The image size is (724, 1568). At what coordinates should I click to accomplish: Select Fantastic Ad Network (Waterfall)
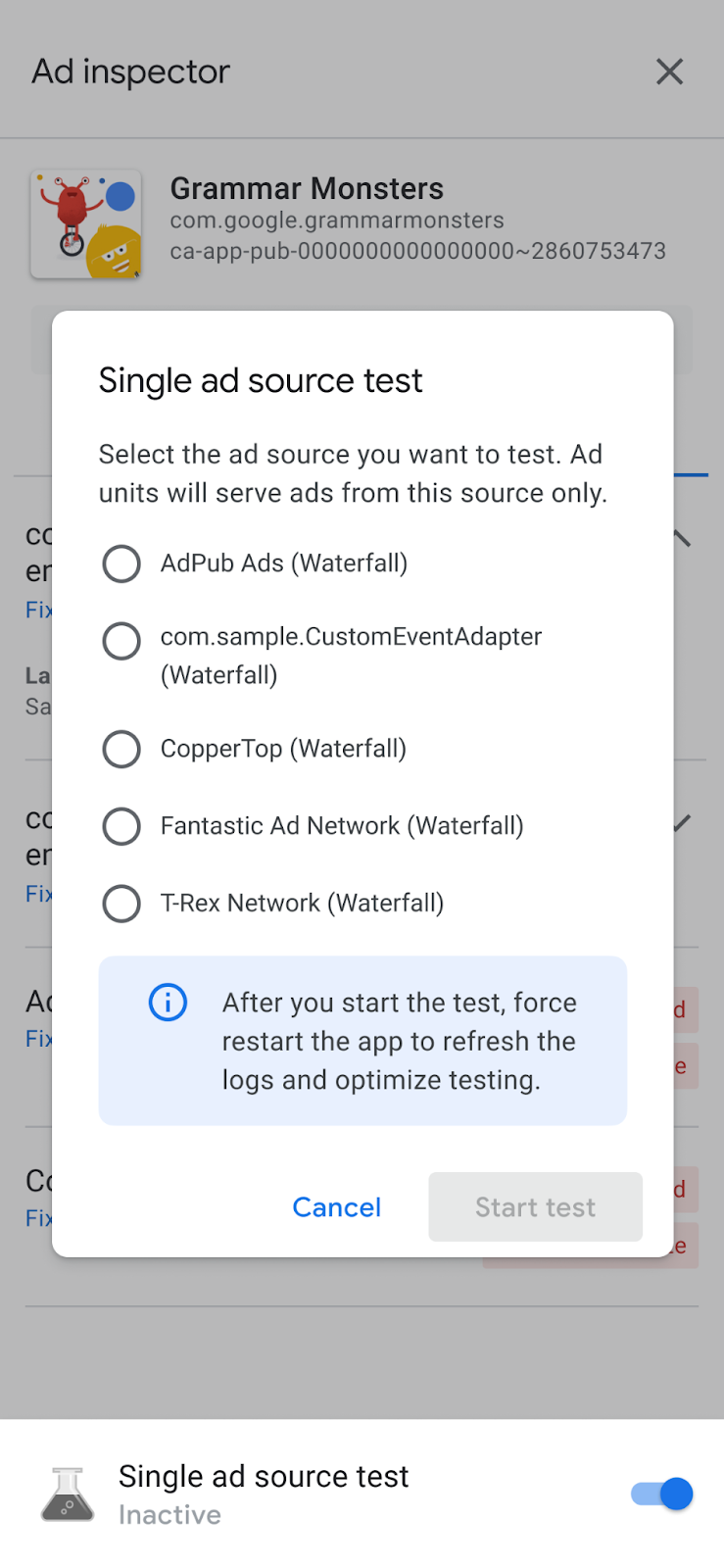click(121, 826)
